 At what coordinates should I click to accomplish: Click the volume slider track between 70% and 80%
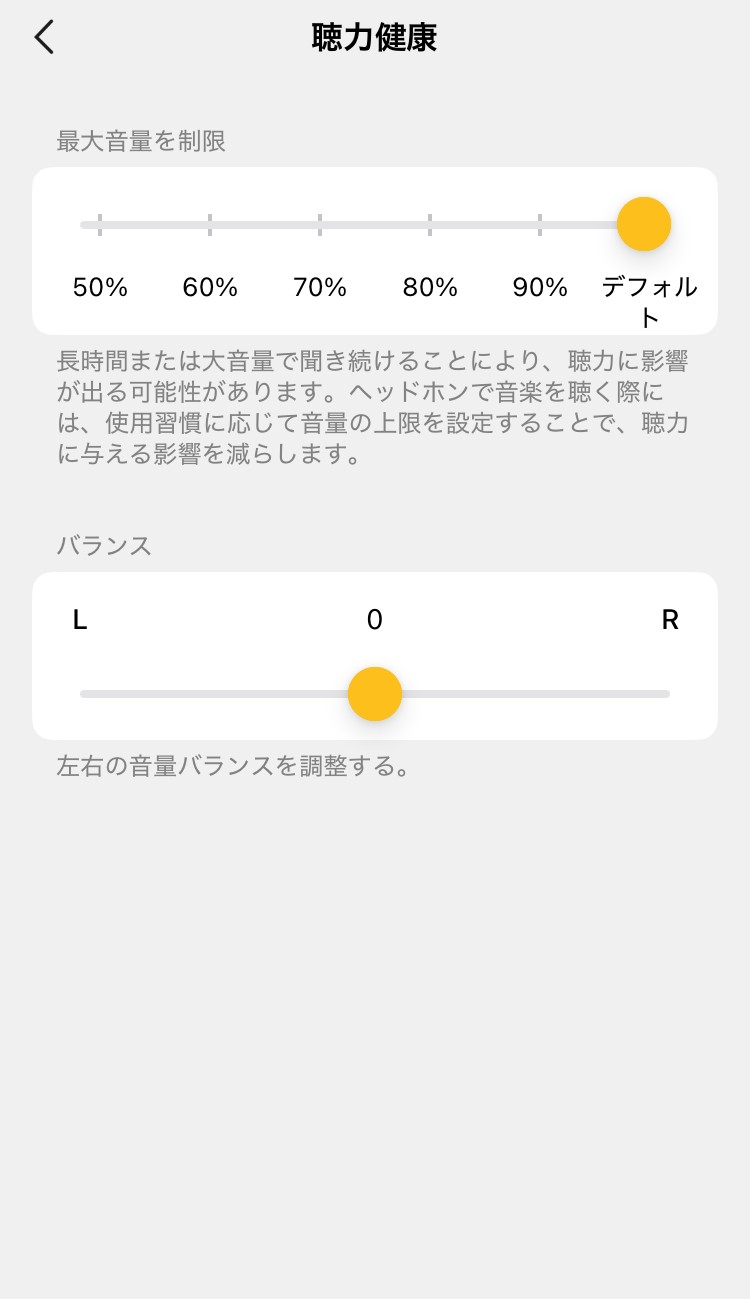(375, 224)
